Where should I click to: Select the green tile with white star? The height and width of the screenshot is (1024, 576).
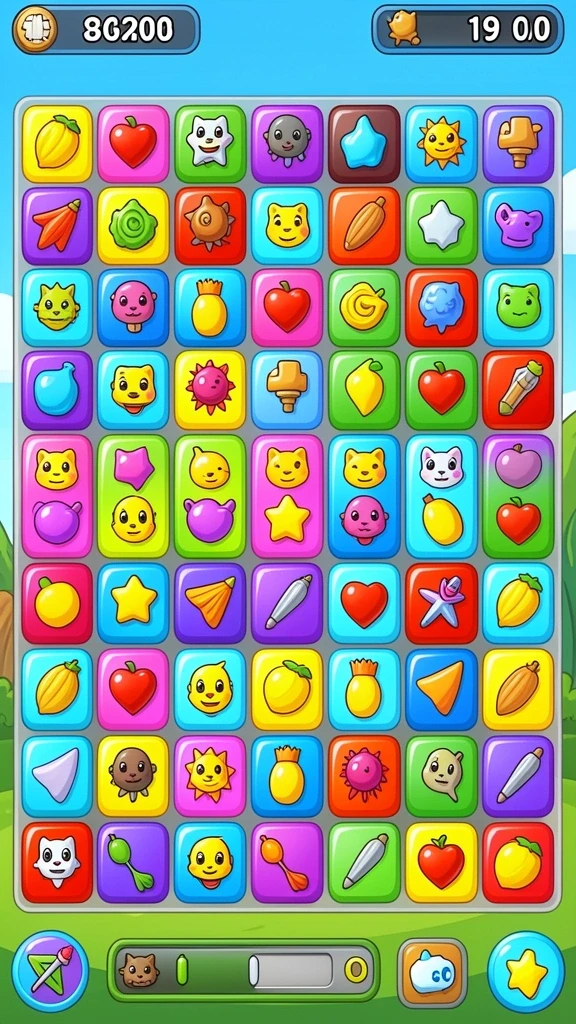[441, 226]
